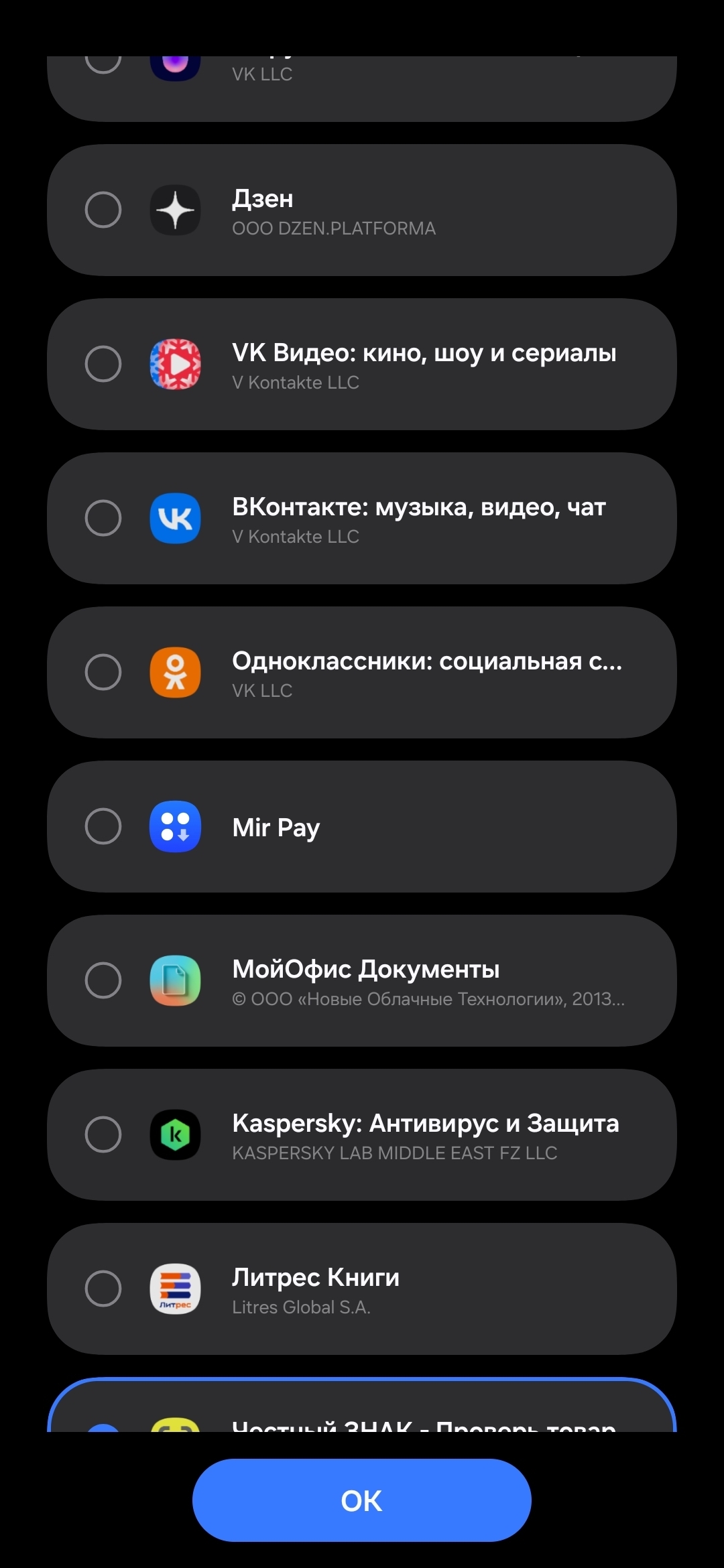Pick the Литрес Книги app
Screen dimensions: 724x1568
103,1289
